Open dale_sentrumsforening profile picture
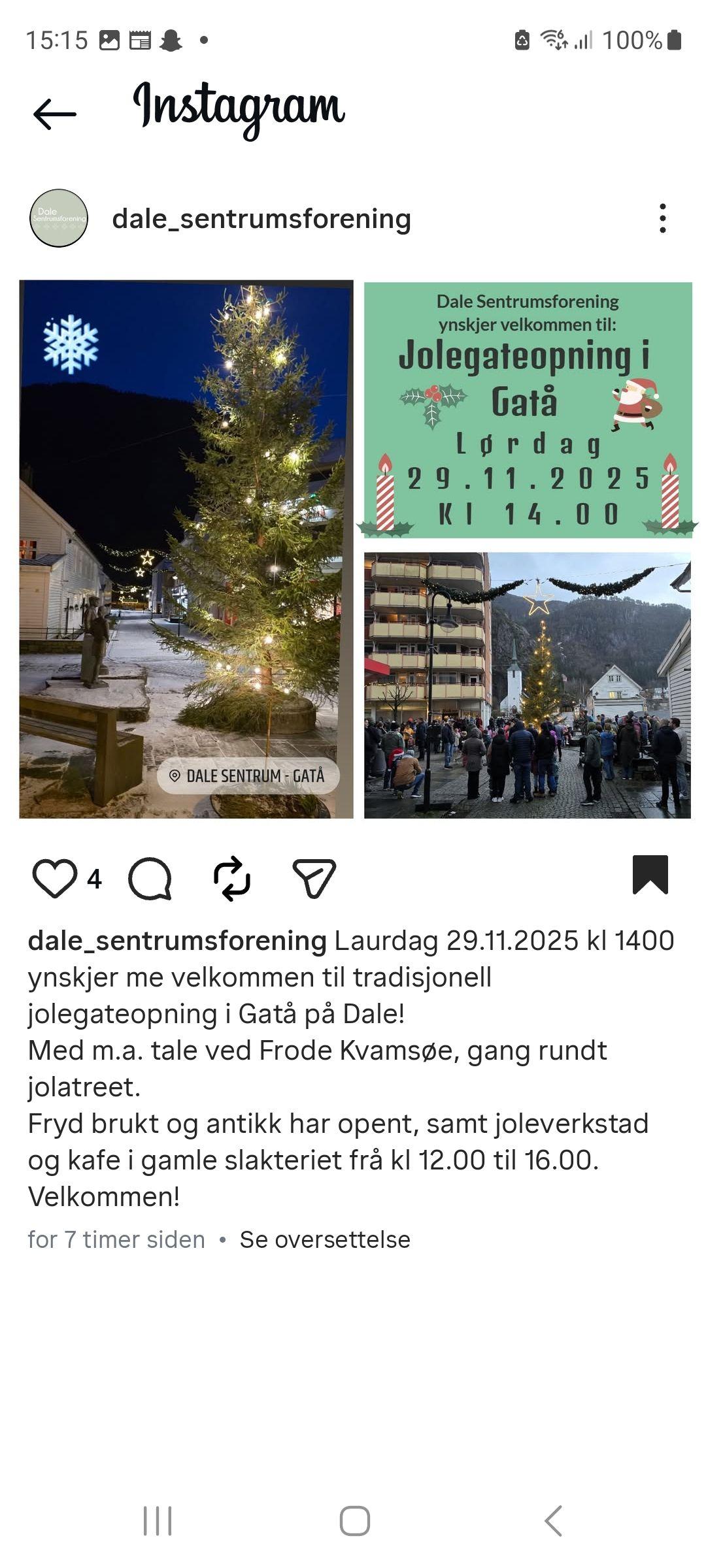 59,218
